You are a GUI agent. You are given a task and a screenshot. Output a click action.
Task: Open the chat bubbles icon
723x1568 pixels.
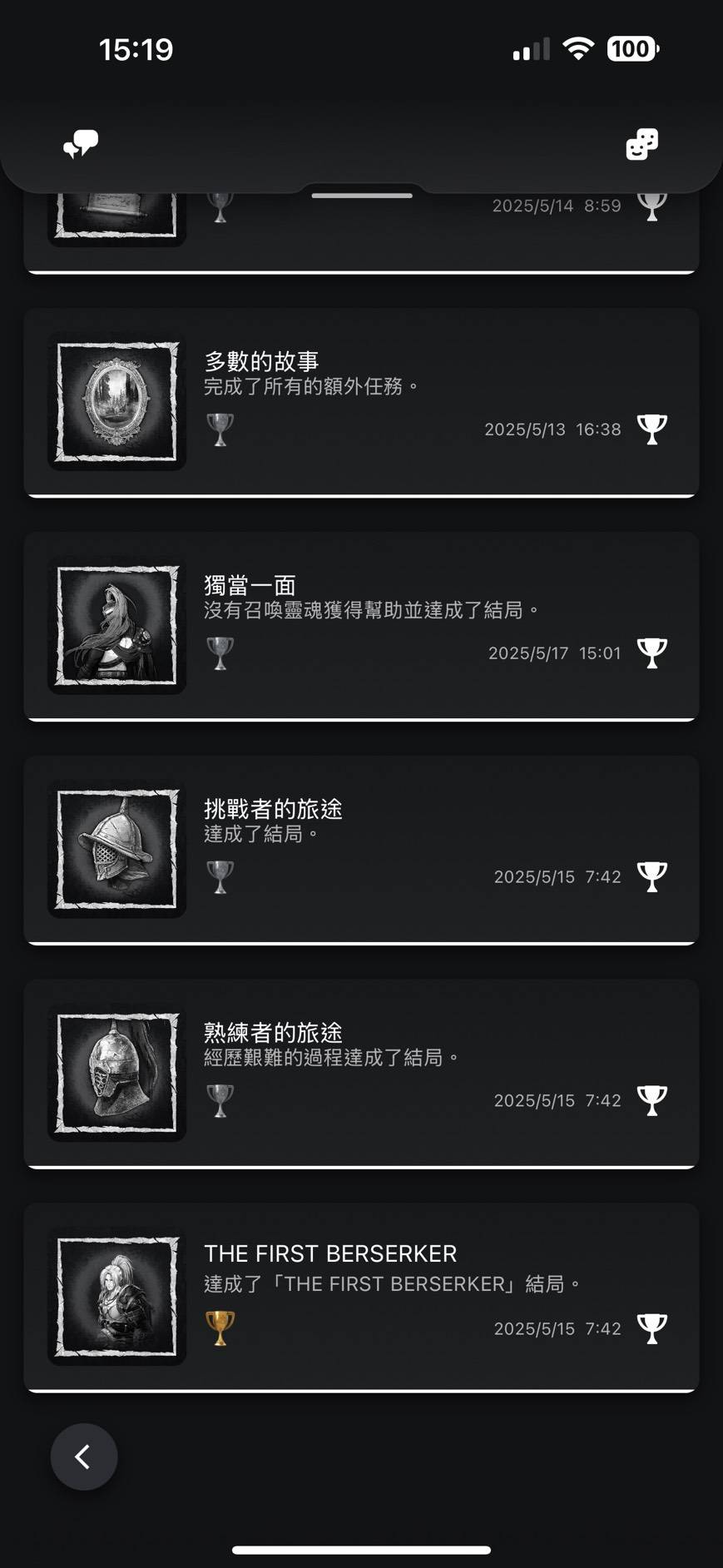point(81,144)
